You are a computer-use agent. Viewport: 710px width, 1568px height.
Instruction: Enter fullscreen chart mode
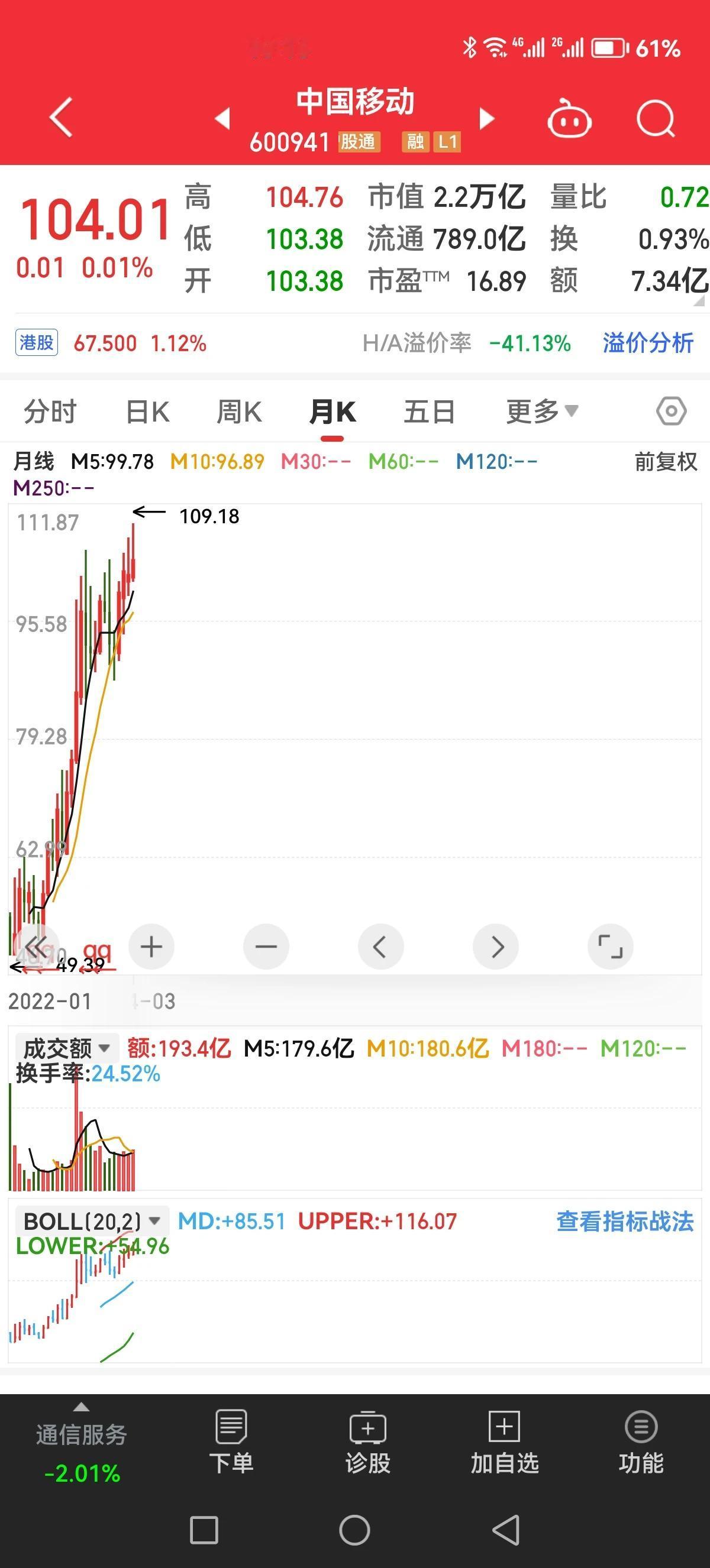pos(610,947)
